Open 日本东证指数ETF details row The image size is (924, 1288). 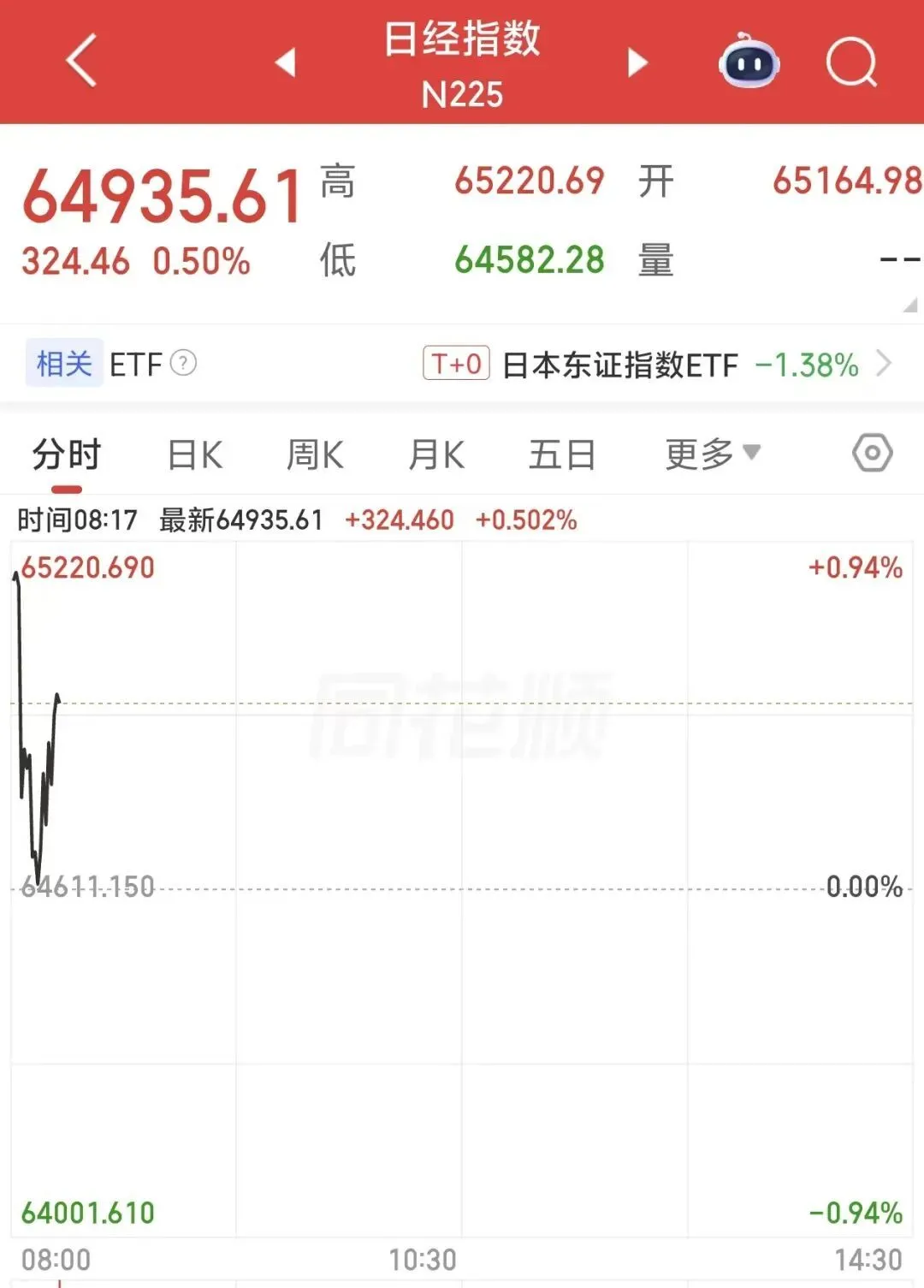[657, 365]
